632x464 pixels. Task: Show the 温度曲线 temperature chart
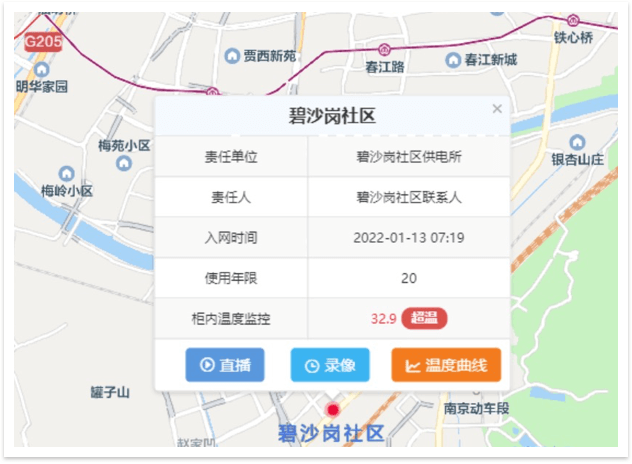[x=446, y=365]
